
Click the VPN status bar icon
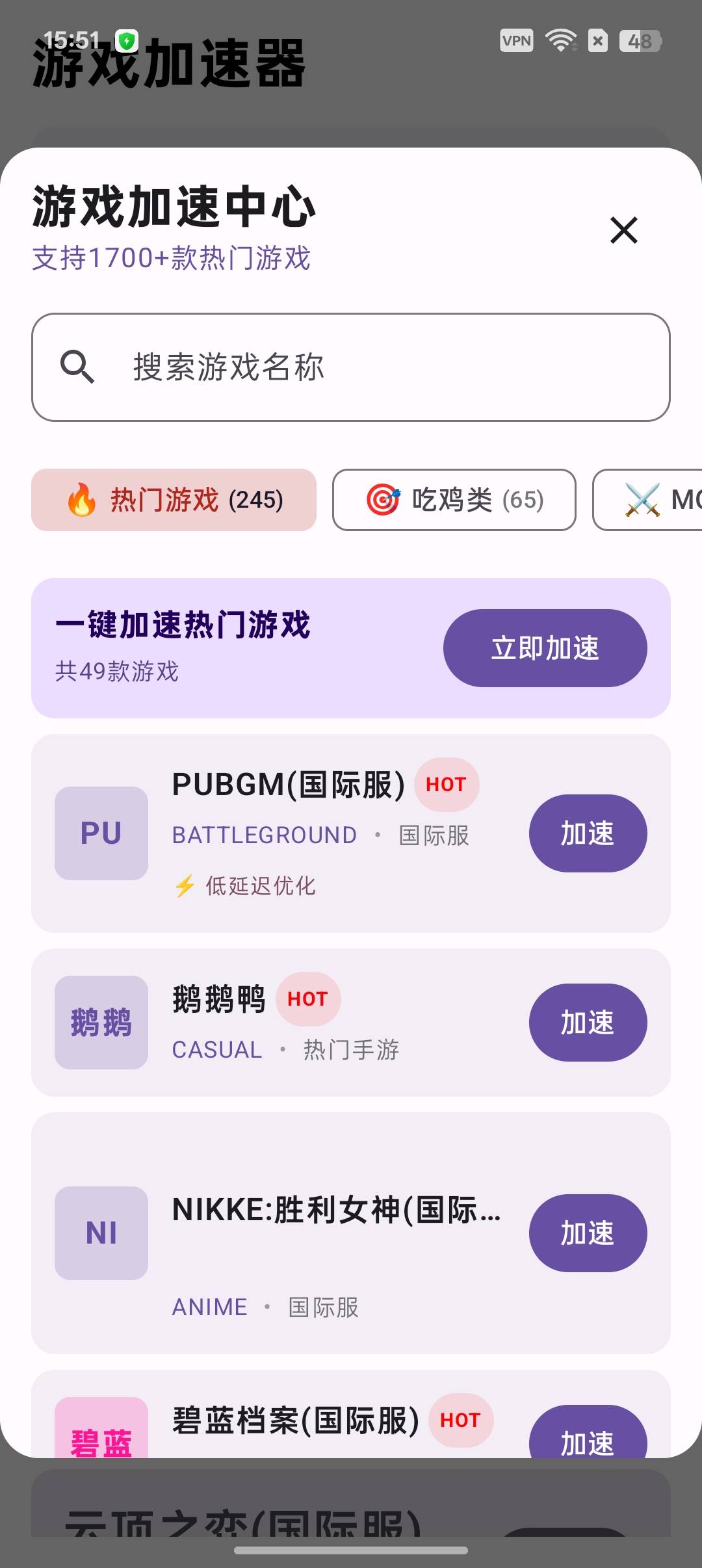pyautogui.click(x=516, y=40)
